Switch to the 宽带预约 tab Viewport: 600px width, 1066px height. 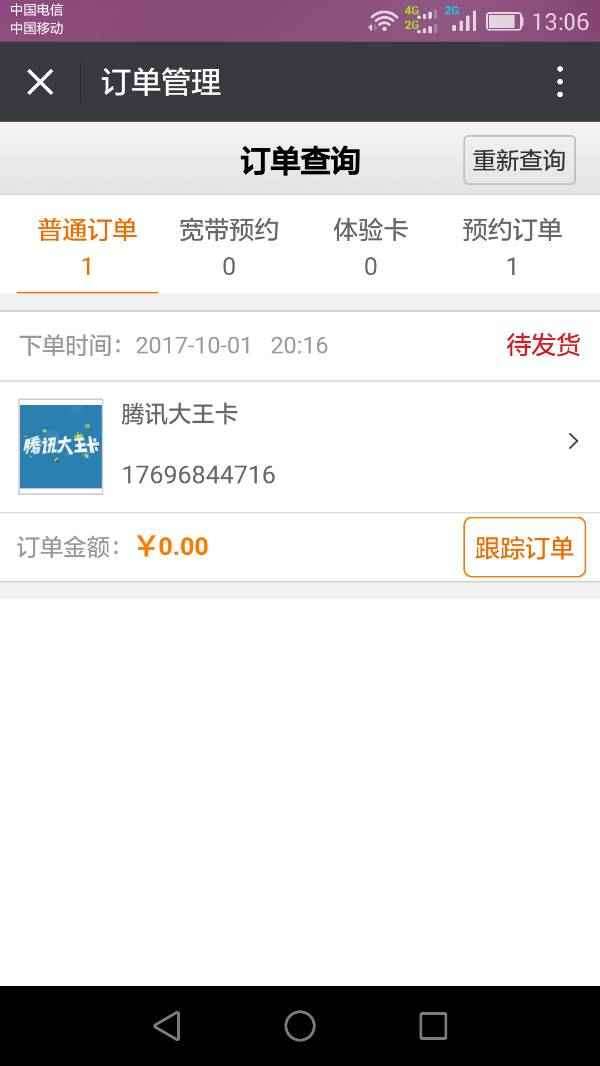click(x=229, y=246)
